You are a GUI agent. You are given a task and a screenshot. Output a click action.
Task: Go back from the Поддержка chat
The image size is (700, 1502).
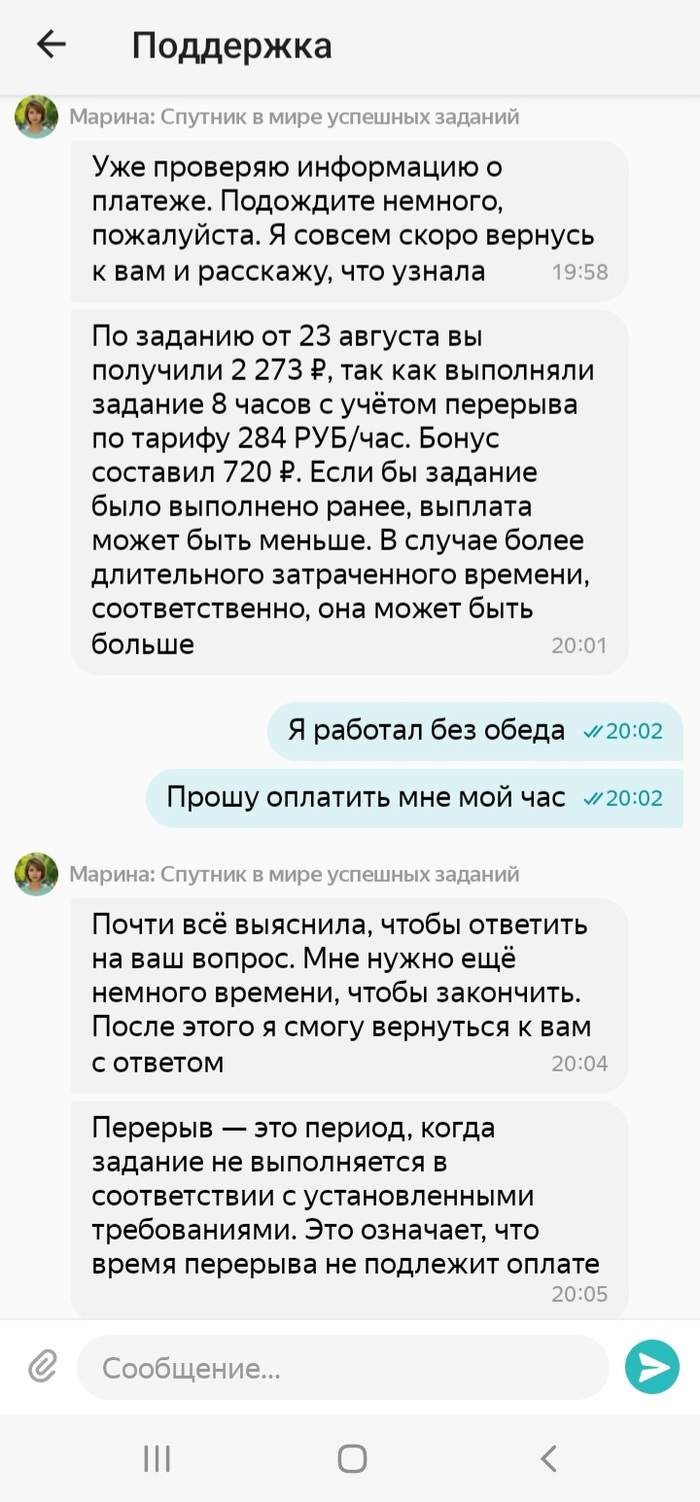click(51, 45)
